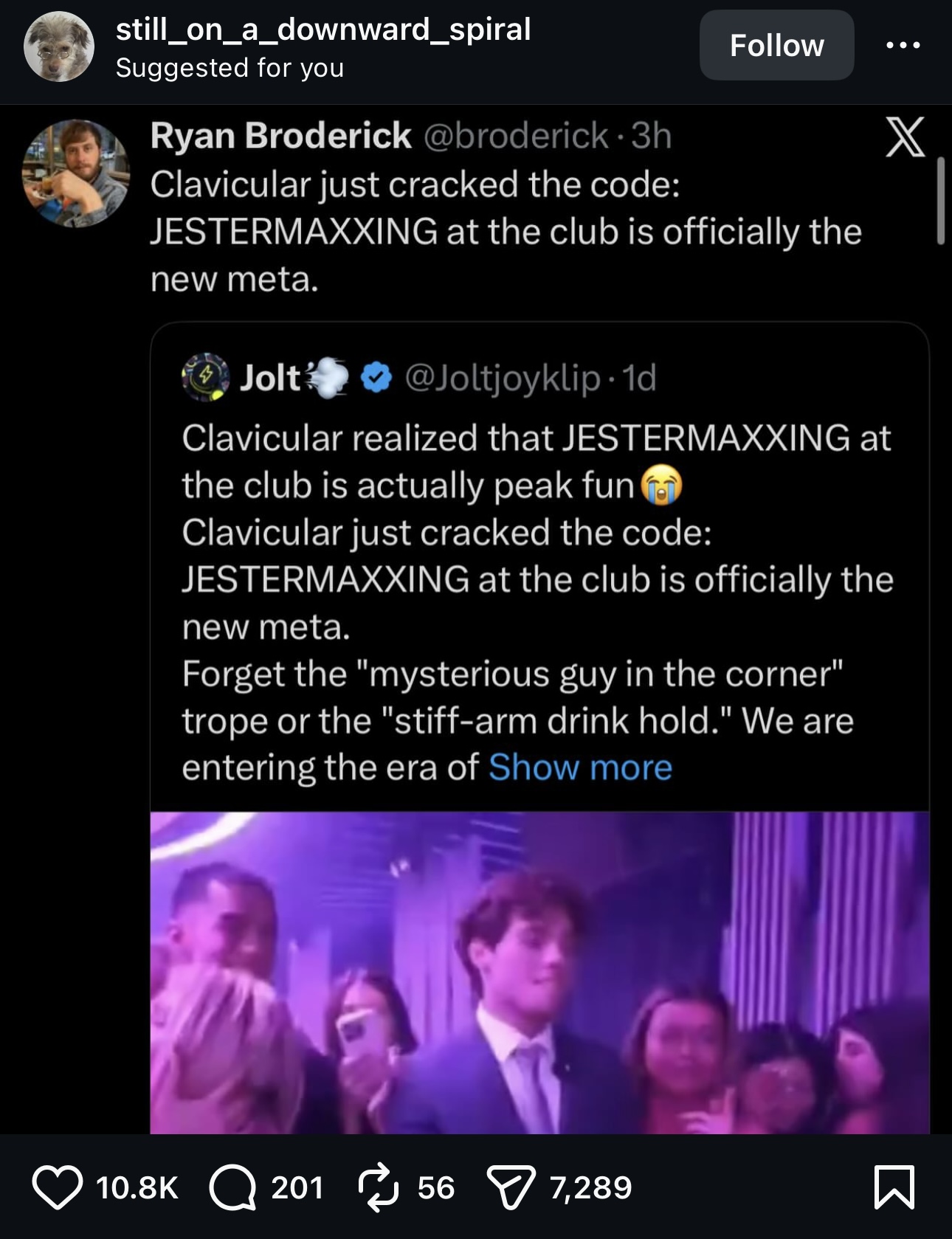
Task: Open the comments on this post
Action: (x=232, y=1187)
